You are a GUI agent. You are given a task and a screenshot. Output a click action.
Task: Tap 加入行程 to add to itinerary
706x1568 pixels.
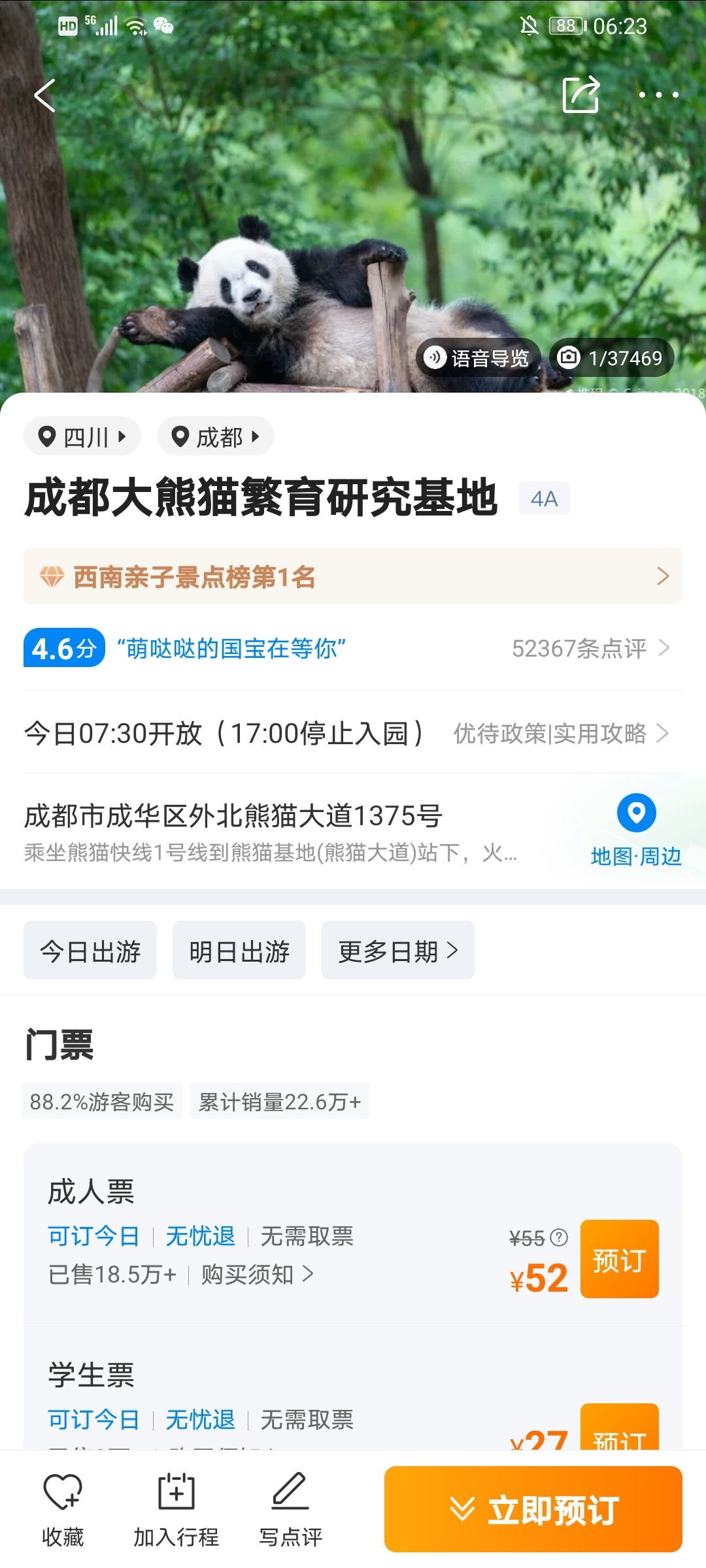click(x=176, y=1509)
